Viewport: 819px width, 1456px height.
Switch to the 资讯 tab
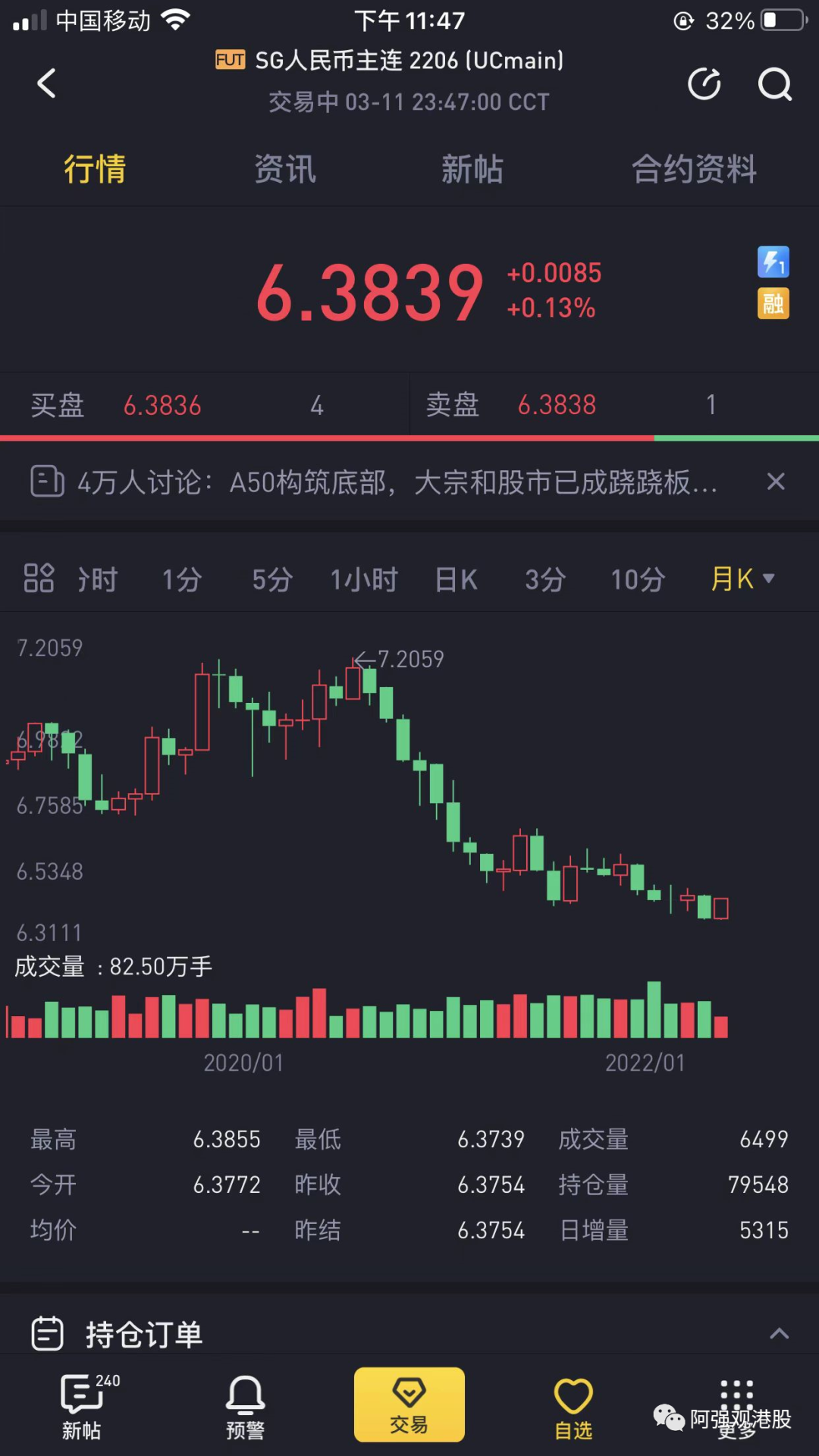pyautogui.click(x=285, y=168)
